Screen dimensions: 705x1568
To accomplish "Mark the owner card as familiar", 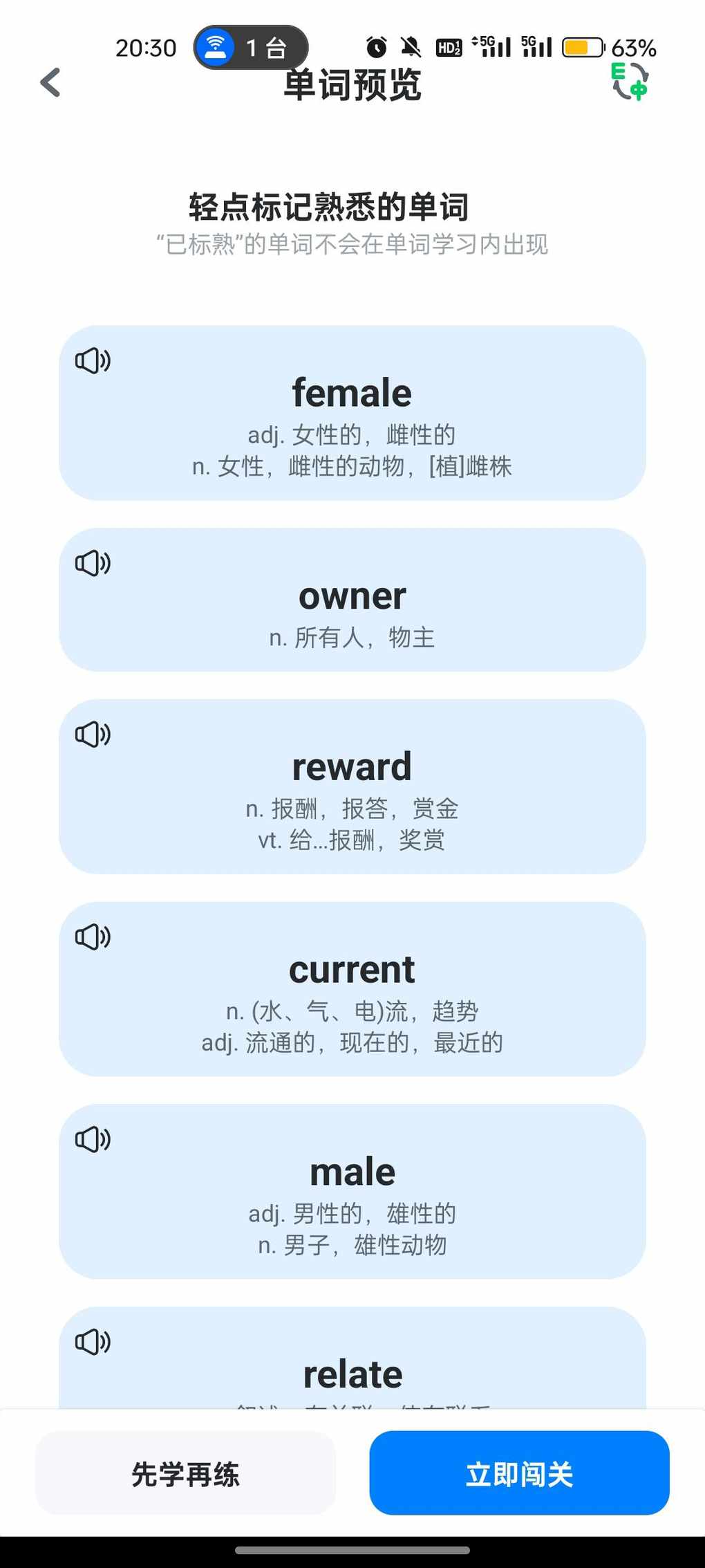I will (352, 600).
